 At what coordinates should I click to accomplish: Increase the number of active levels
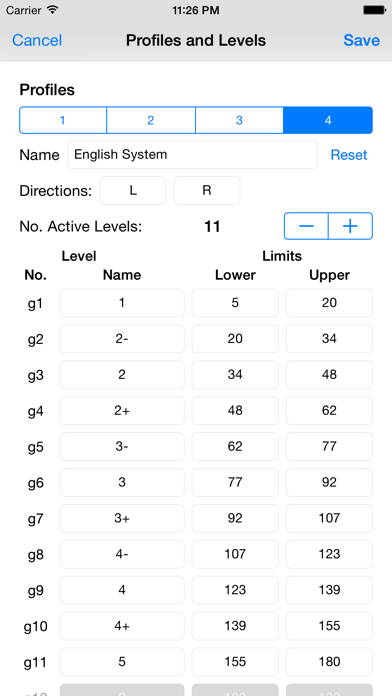coord(350,226)
